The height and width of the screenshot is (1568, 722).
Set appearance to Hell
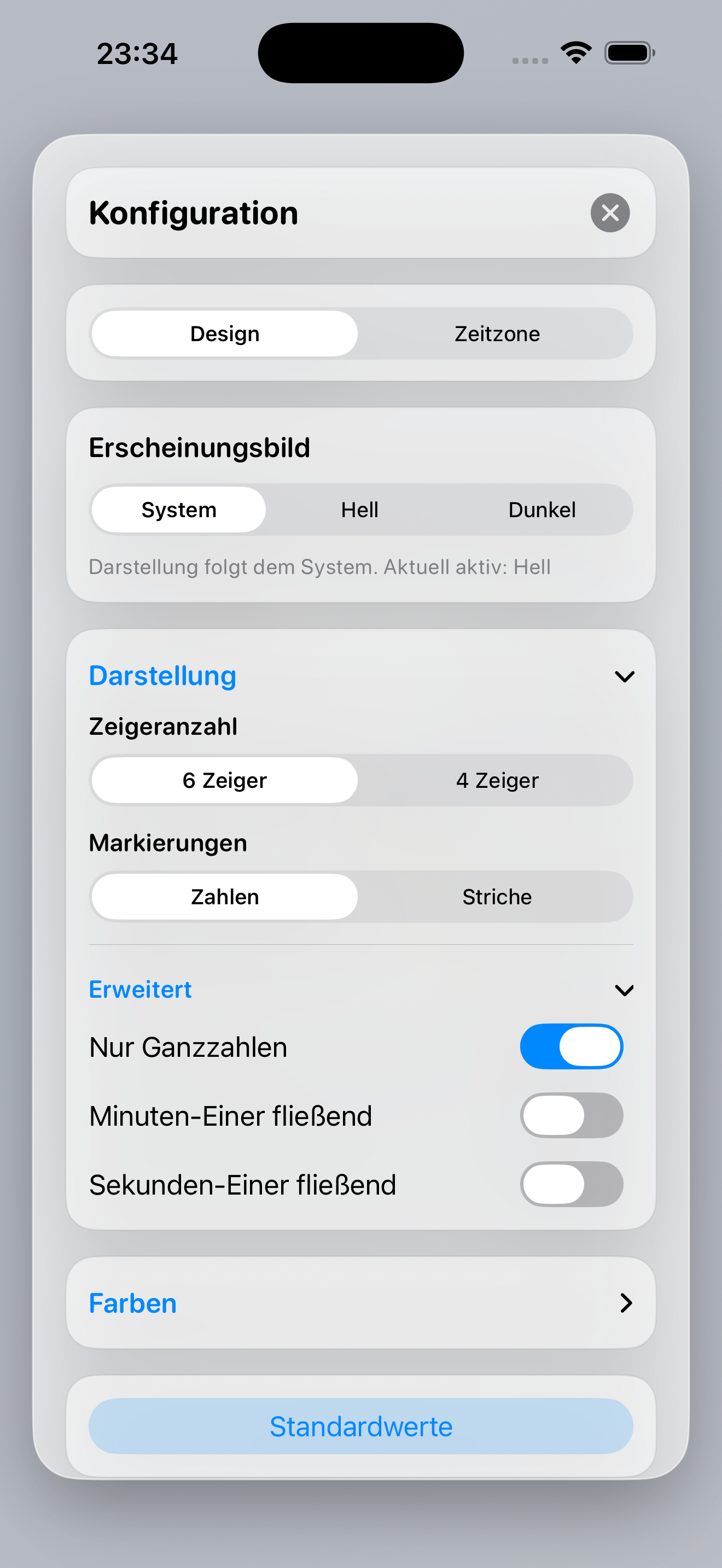[359, 510]
